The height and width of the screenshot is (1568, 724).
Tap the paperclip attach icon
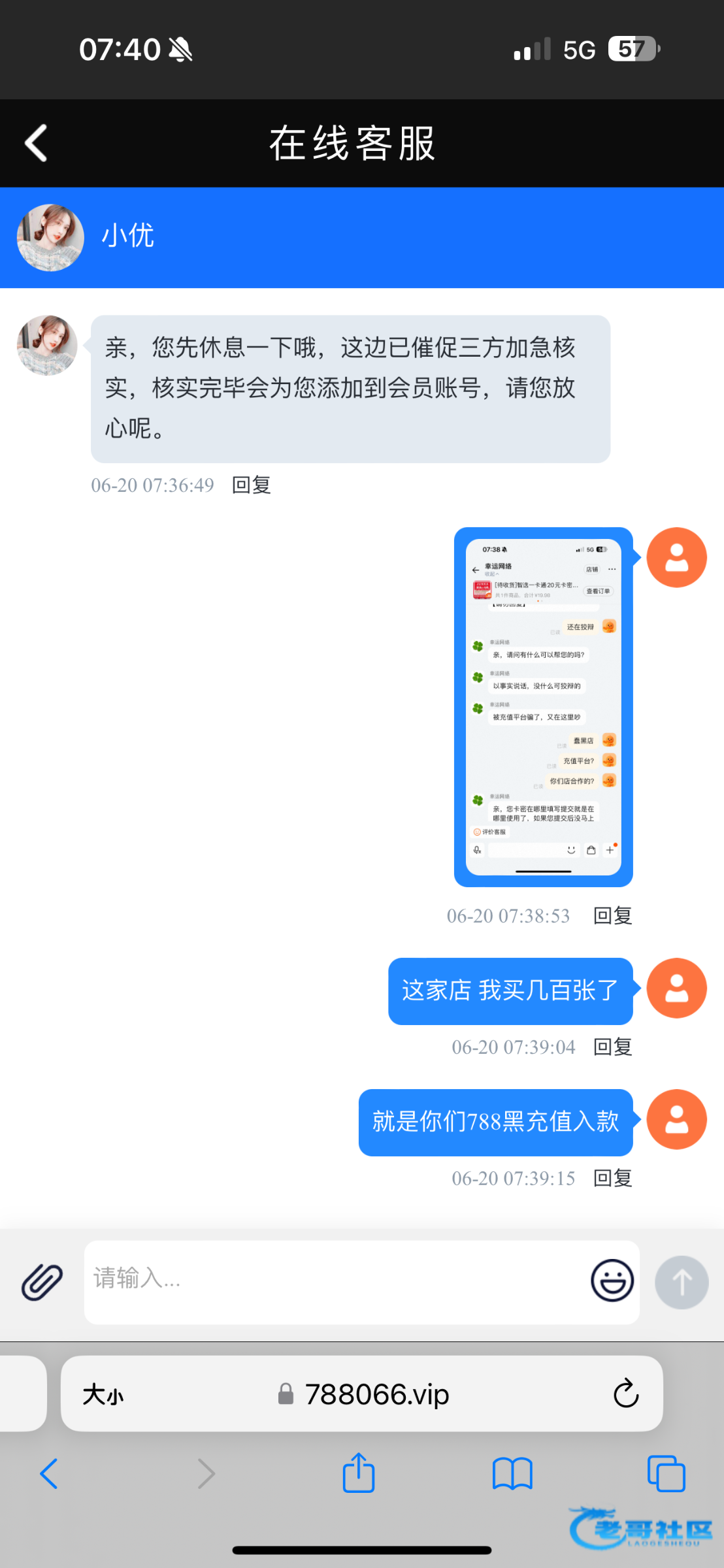click(42, 1282)
